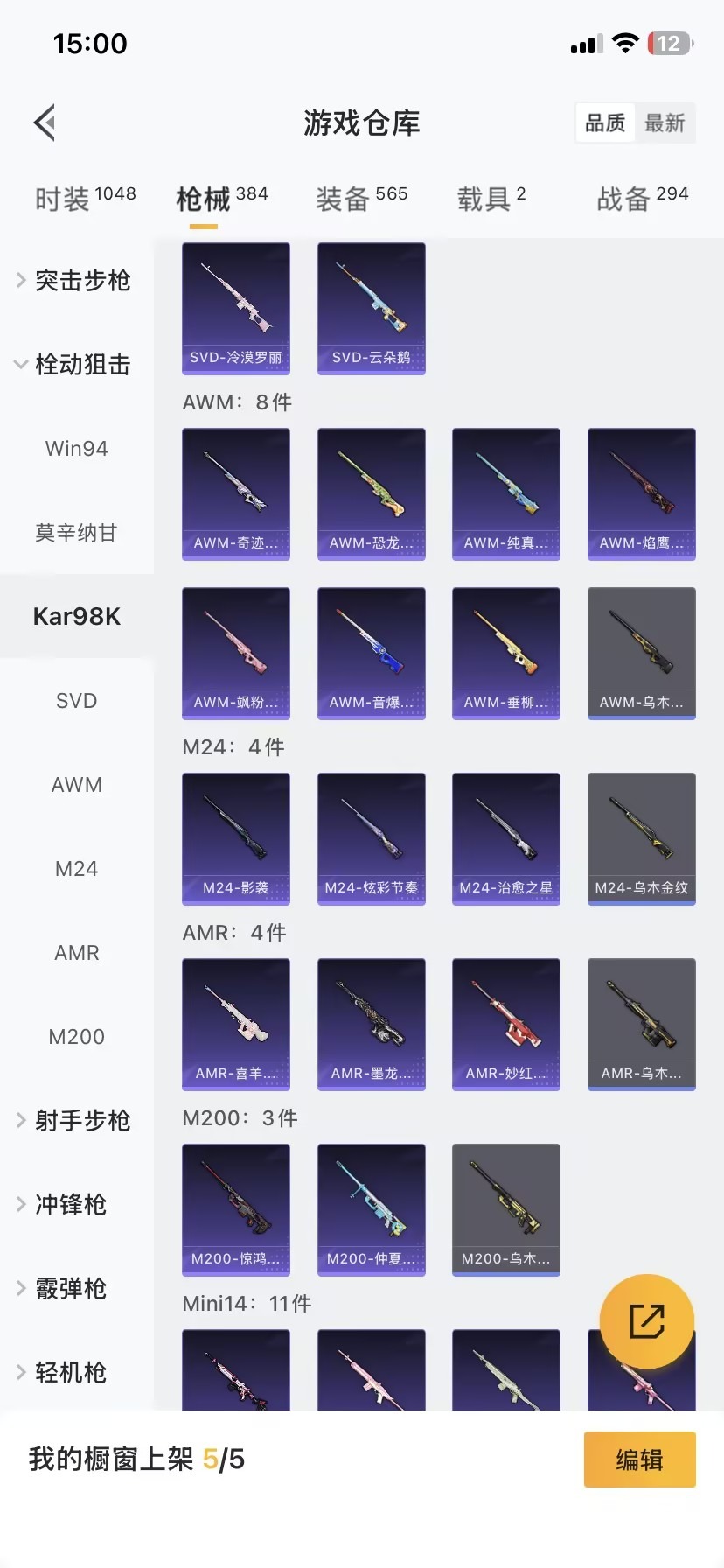Image resolution: width=724 pixels, height=1568 pixels.
Task: Open the 战备 tab
Action: [642, 199]
